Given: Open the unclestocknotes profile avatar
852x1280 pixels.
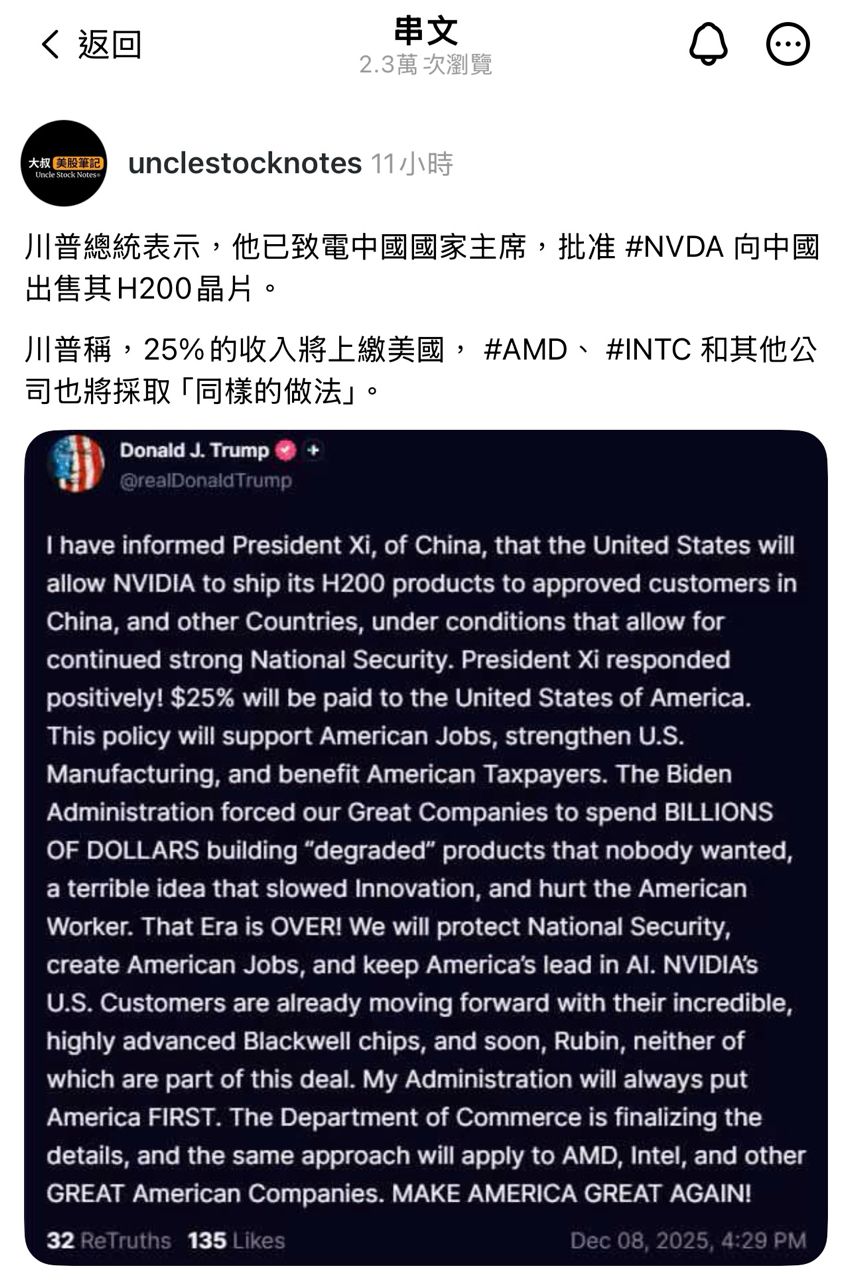Looking at the screenshot, I should click(64, 163).
